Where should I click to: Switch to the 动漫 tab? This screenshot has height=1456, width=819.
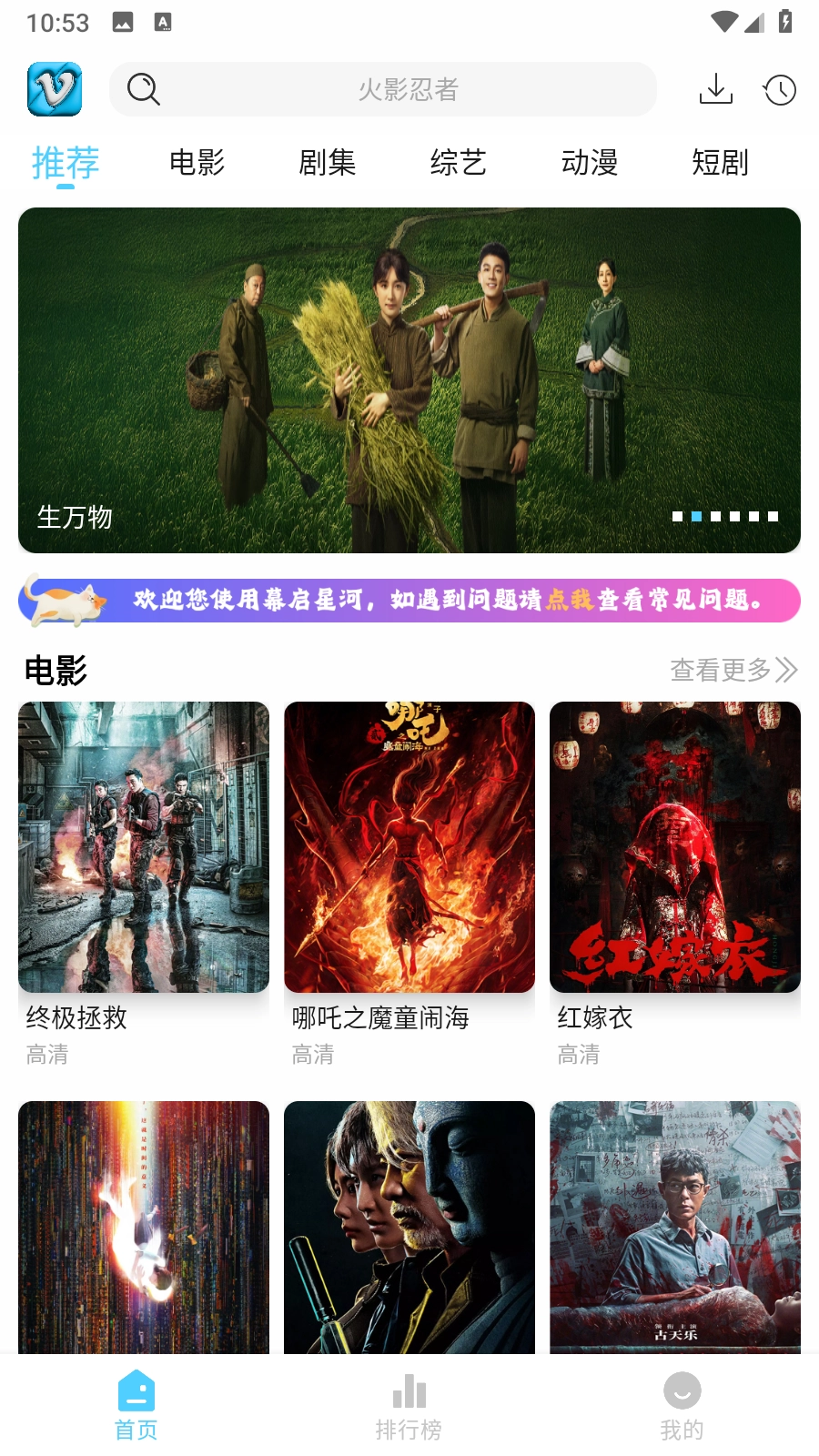pyautogui.click(x=591, y=163)
